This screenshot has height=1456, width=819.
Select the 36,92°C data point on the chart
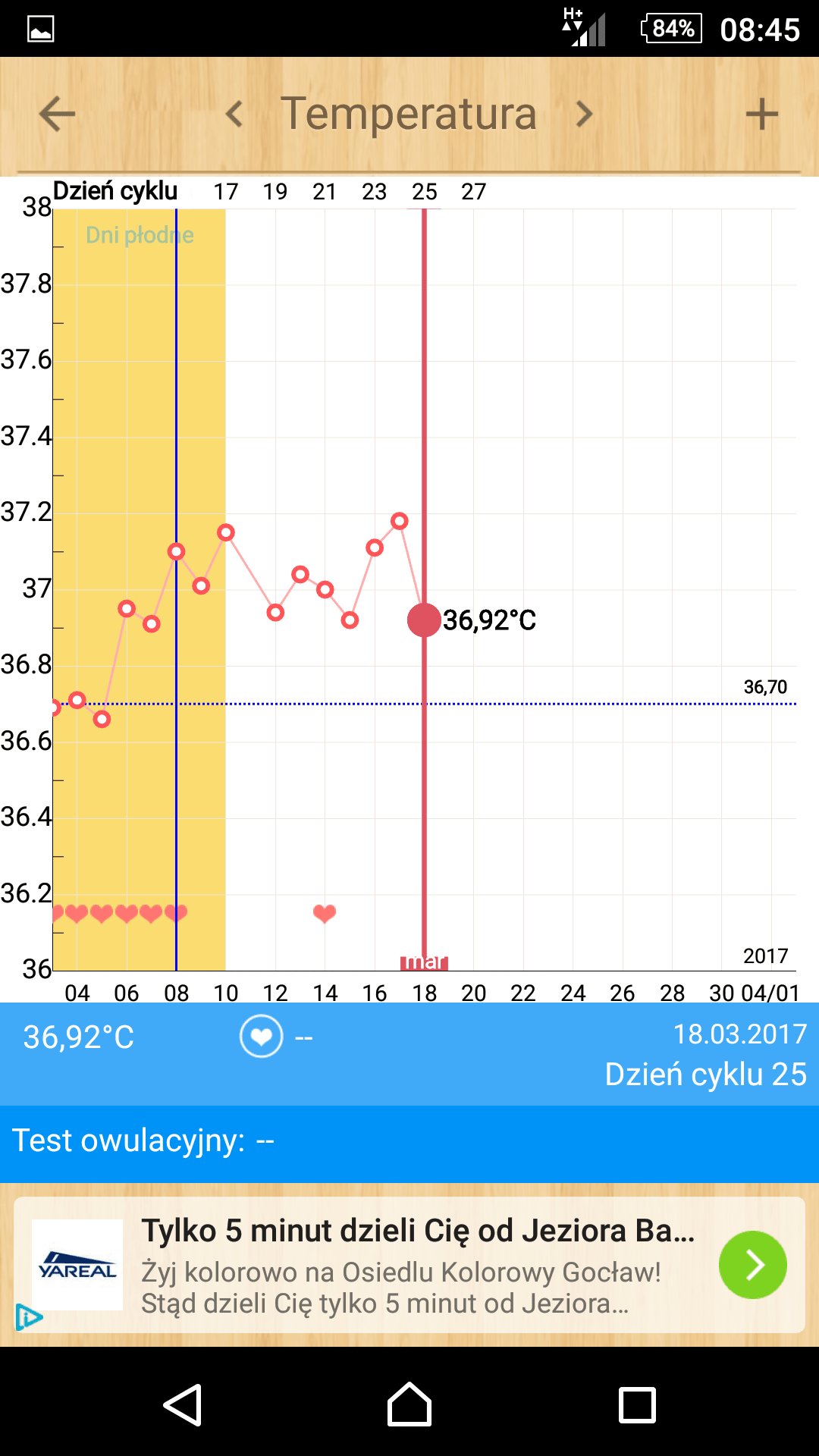pos(424,620)
